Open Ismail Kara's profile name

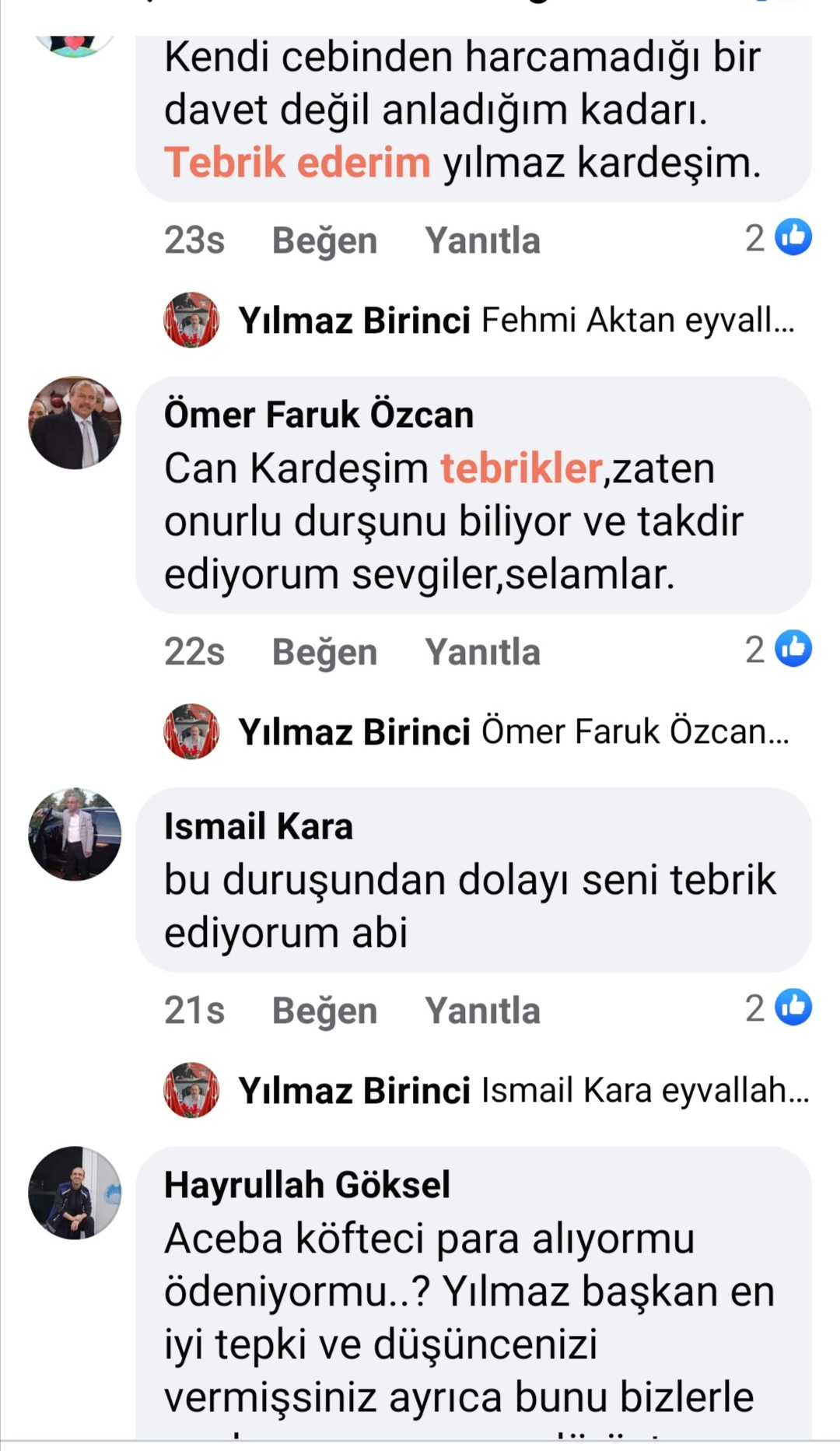pyautogui.click(x=258, y=826)
